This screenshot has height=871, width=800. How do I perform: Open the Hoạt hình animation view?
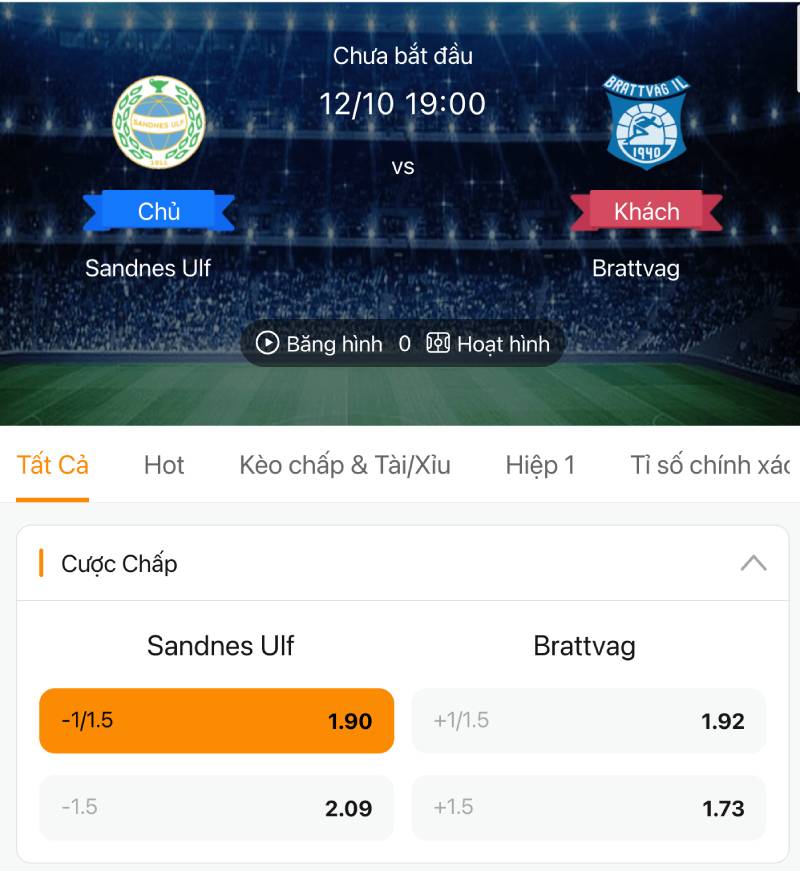pos(488,344)
